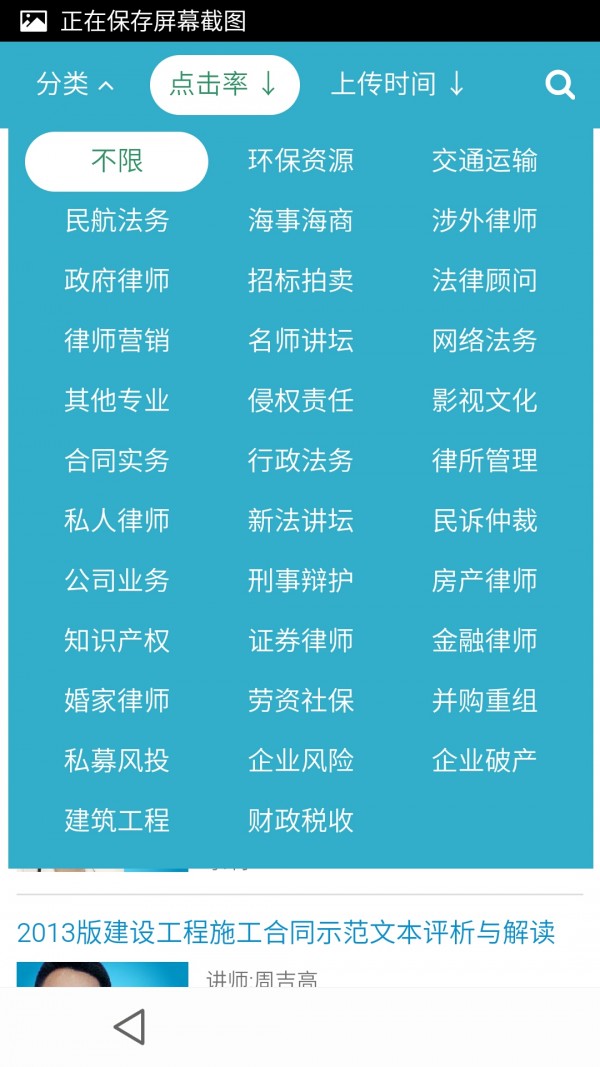600x1067 pixels.
Task: Tap the system back button
Action: pos(129,1027)
